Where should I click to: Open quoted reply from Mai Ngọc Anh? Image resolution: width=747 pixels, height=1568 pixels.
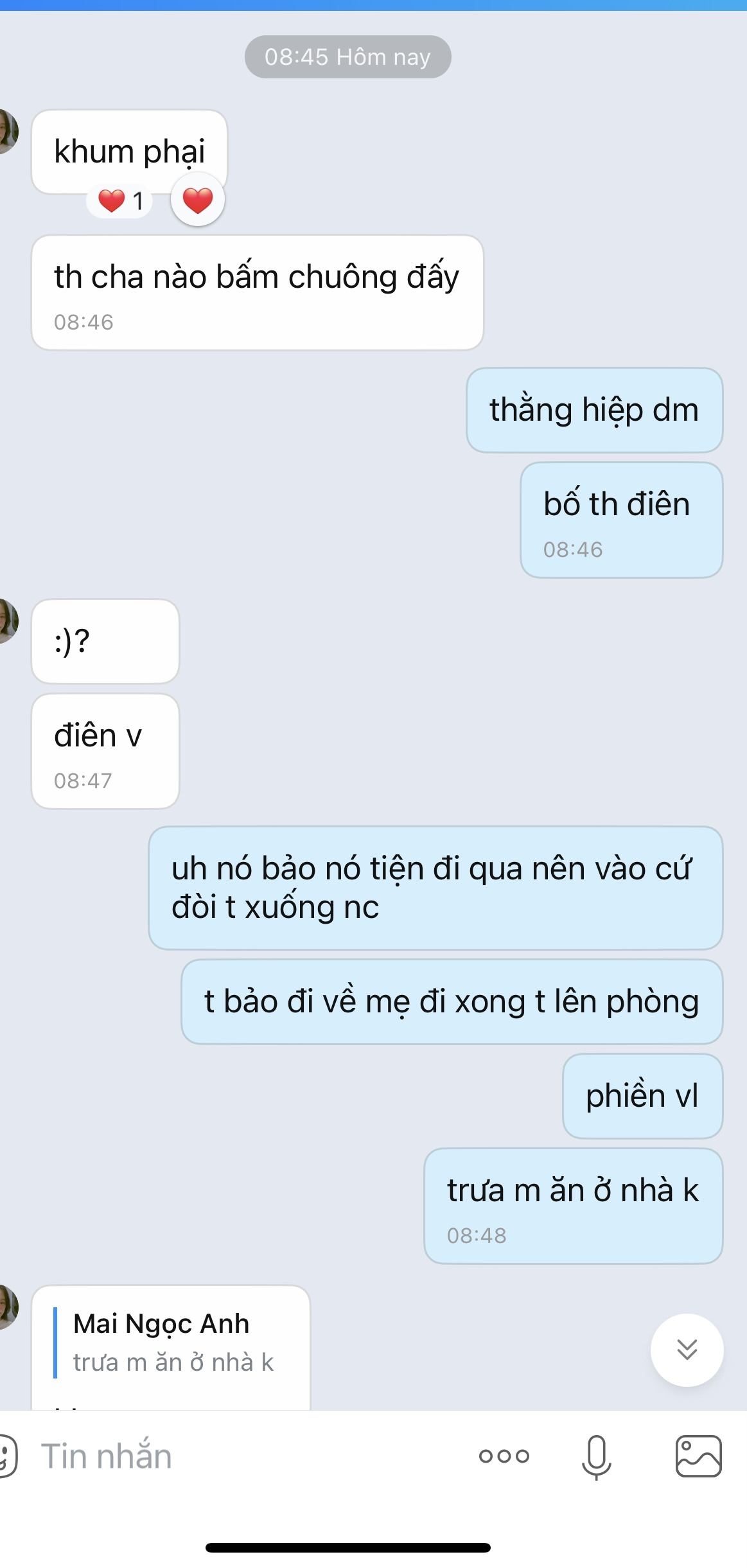(172, 1343)
